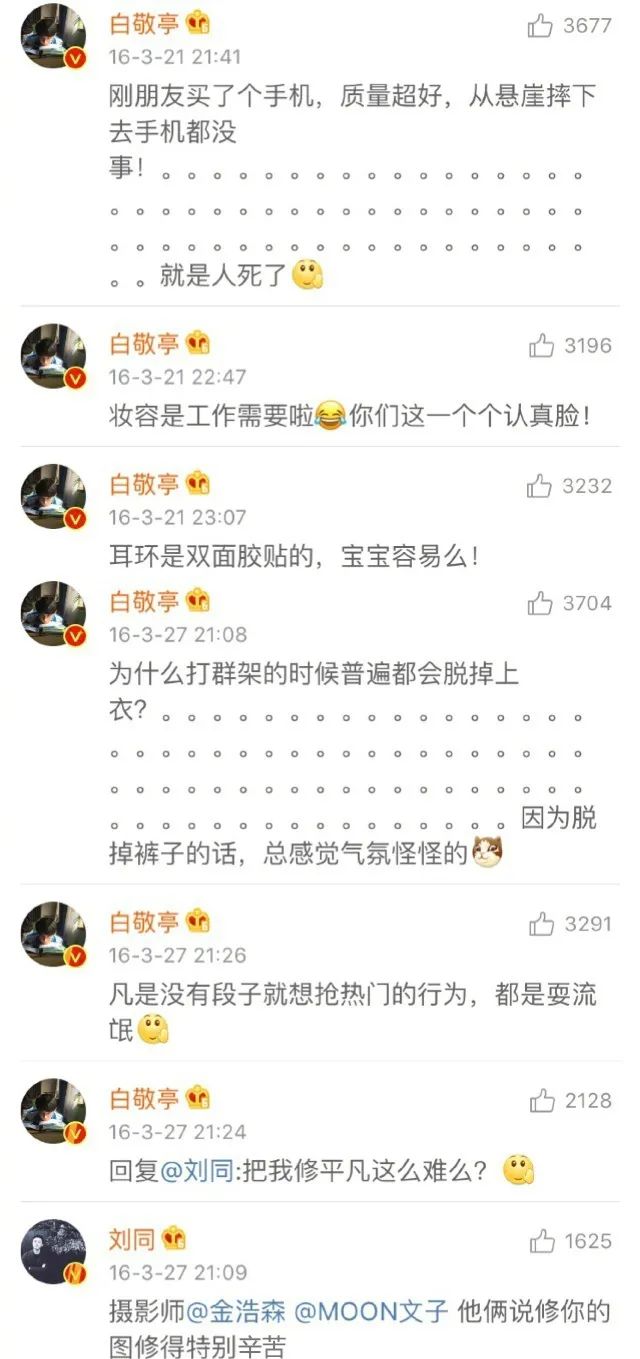Open 刘同's profile from his username

click(x=132, y=1239)
